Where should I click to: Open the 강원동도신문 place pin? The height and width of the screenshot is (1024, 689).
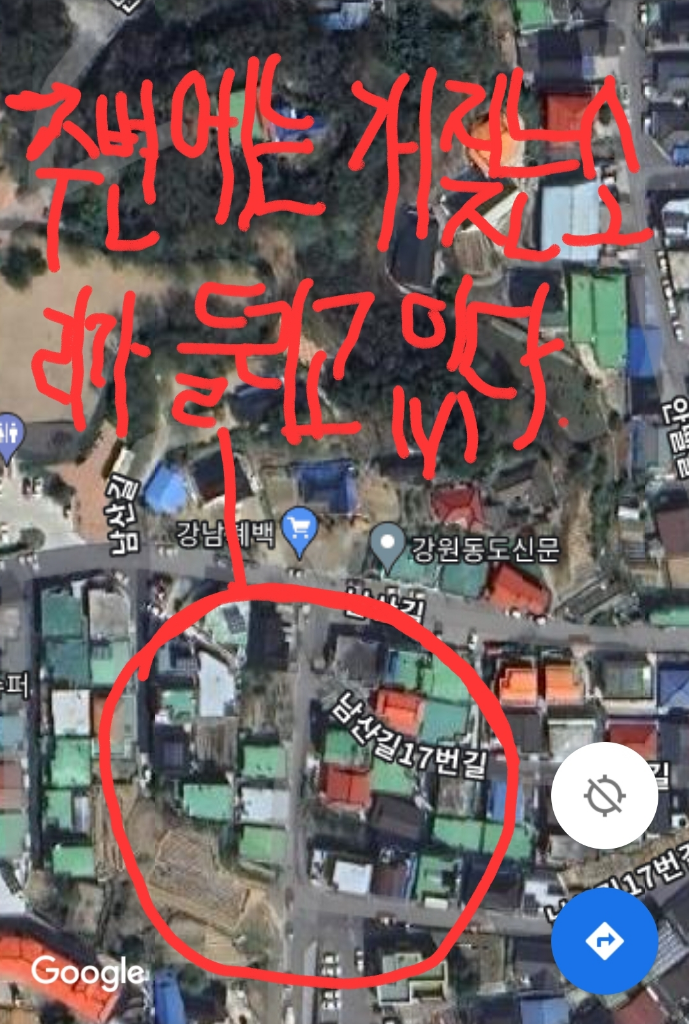[386, 544]
